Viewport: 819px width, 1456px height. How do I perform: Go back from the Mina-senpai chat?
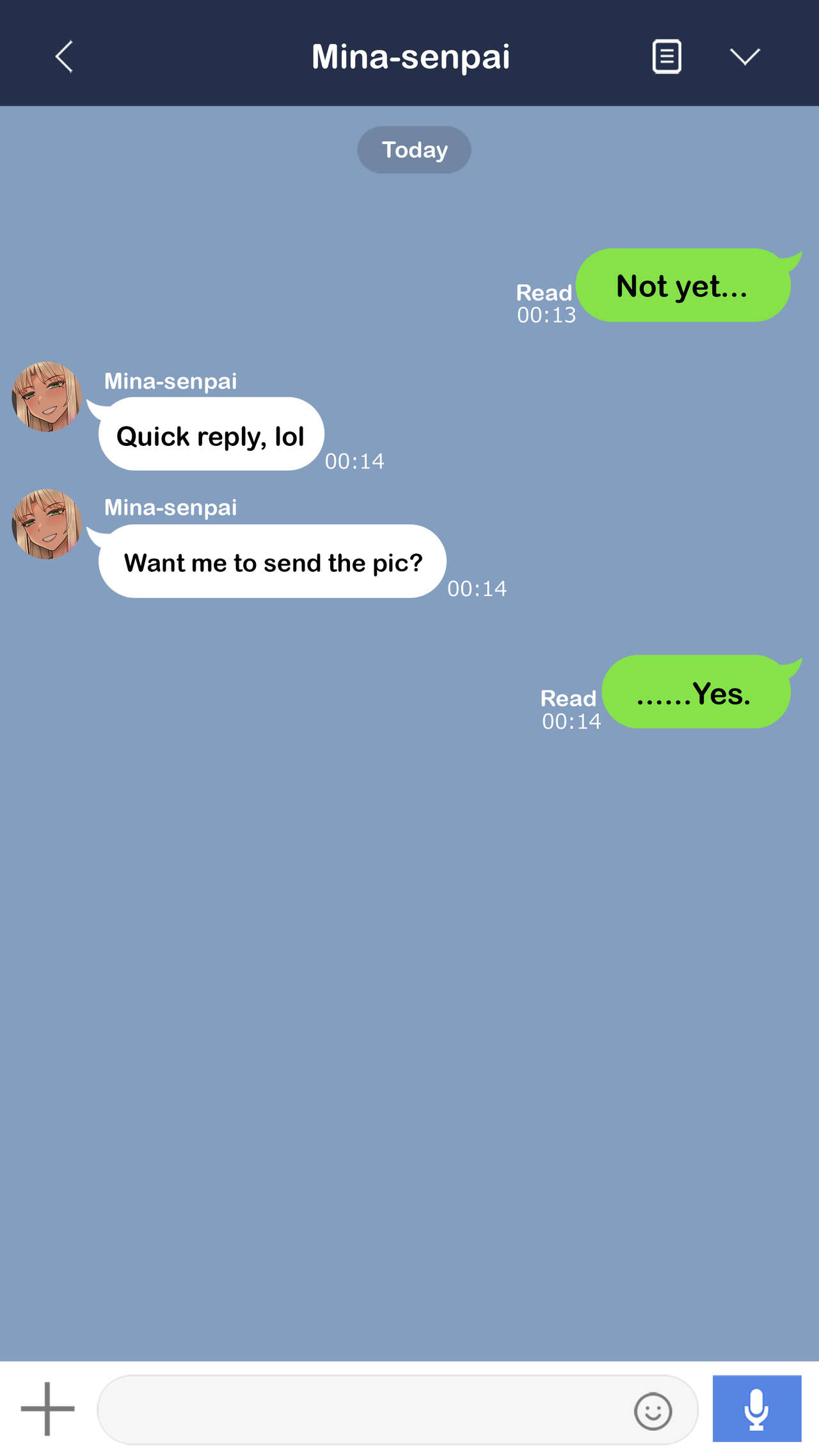64,57
